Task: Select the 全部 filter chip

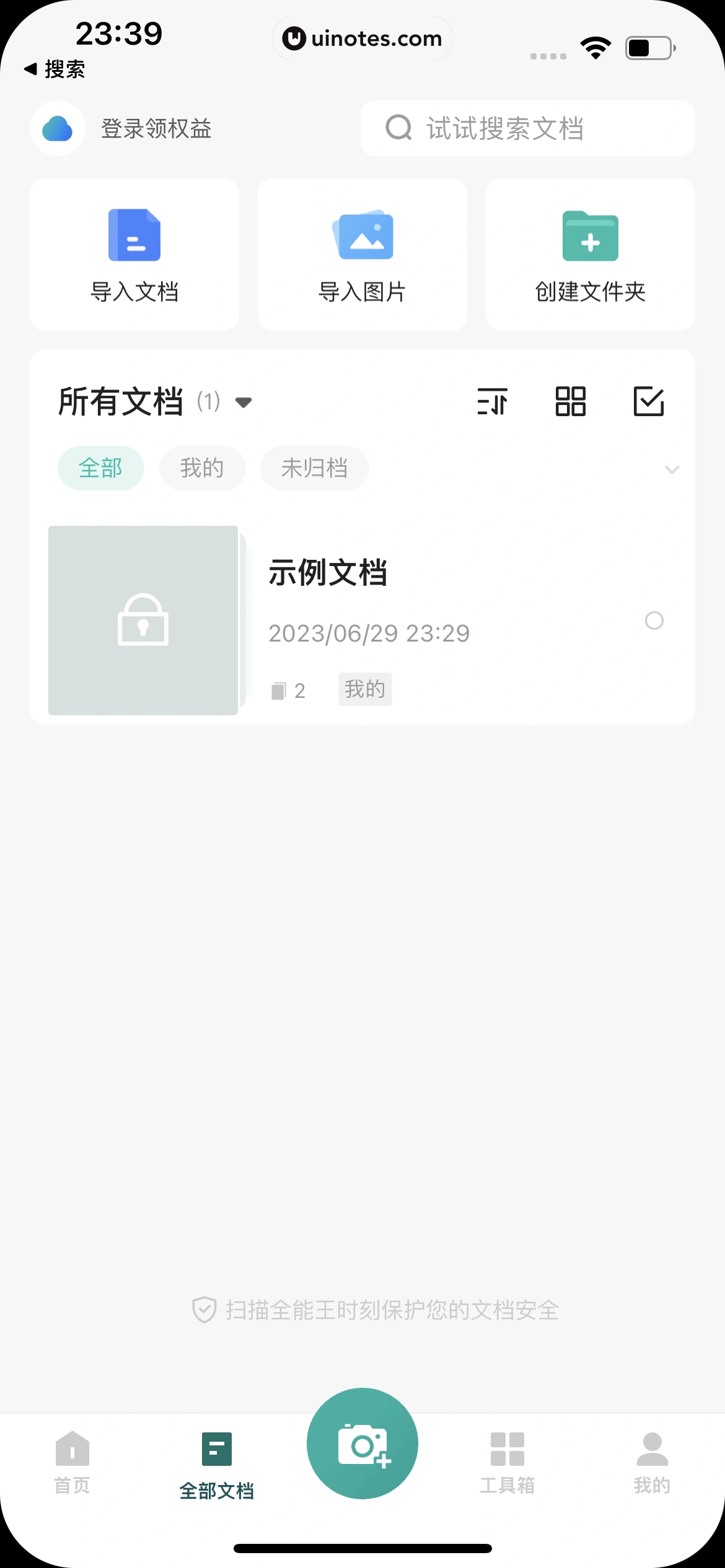Action: coord(101,468)
